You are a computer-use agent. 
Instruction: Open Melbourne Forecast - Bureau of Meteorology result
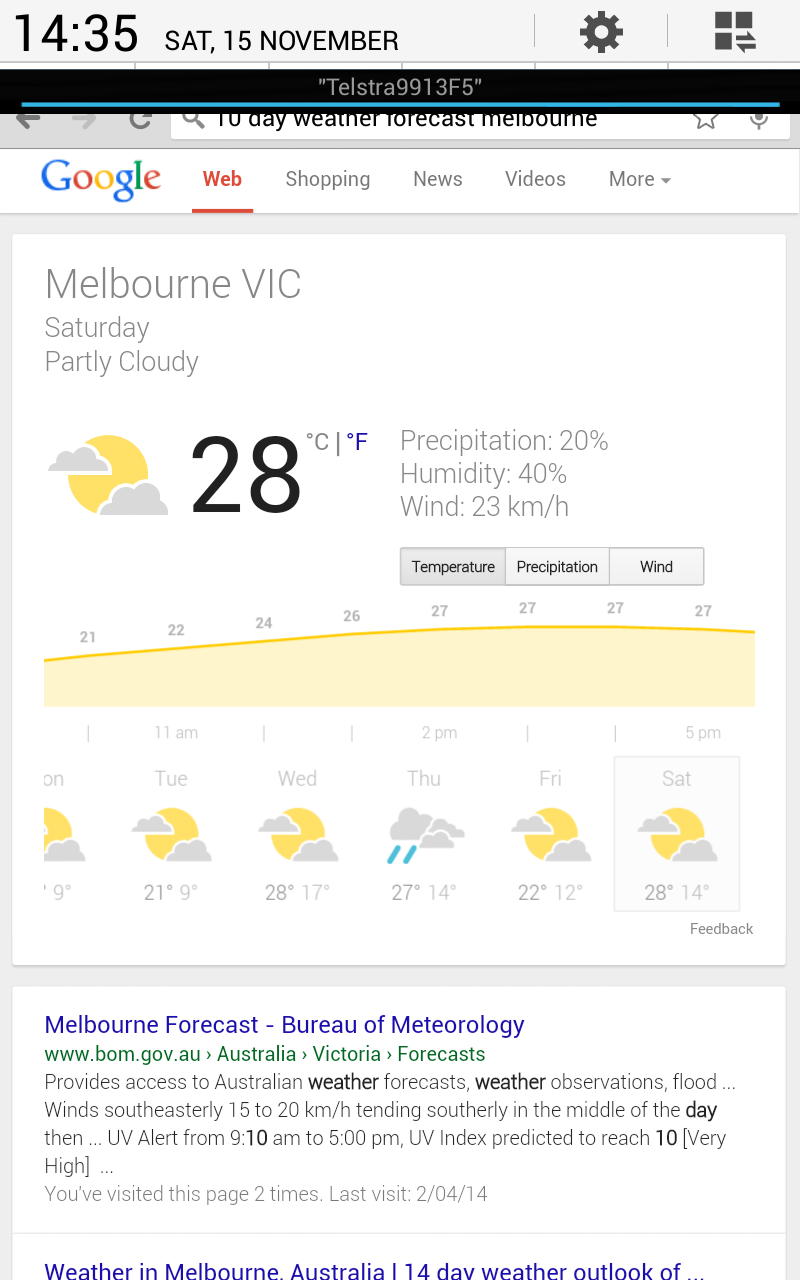284,1025
